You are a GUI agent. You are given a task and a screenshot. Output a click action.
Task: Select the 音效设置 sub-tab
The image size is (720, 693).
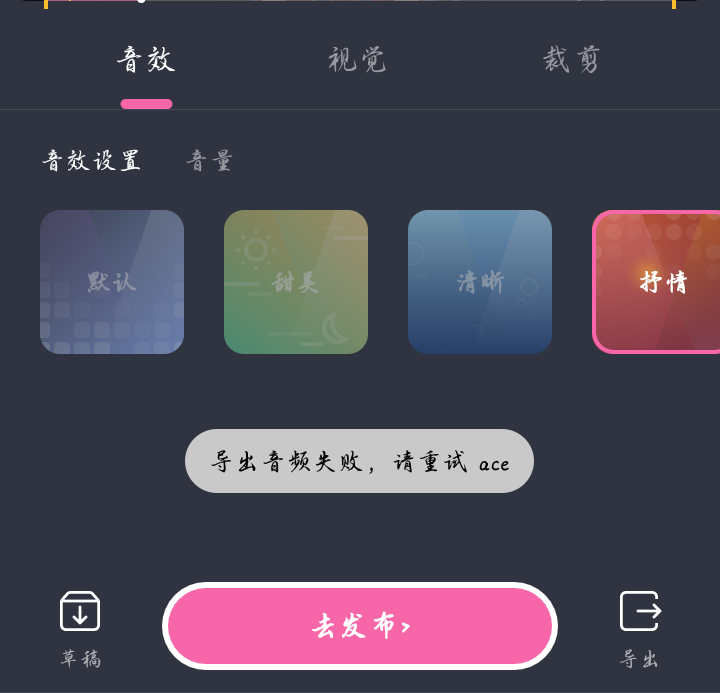[91, 161]
